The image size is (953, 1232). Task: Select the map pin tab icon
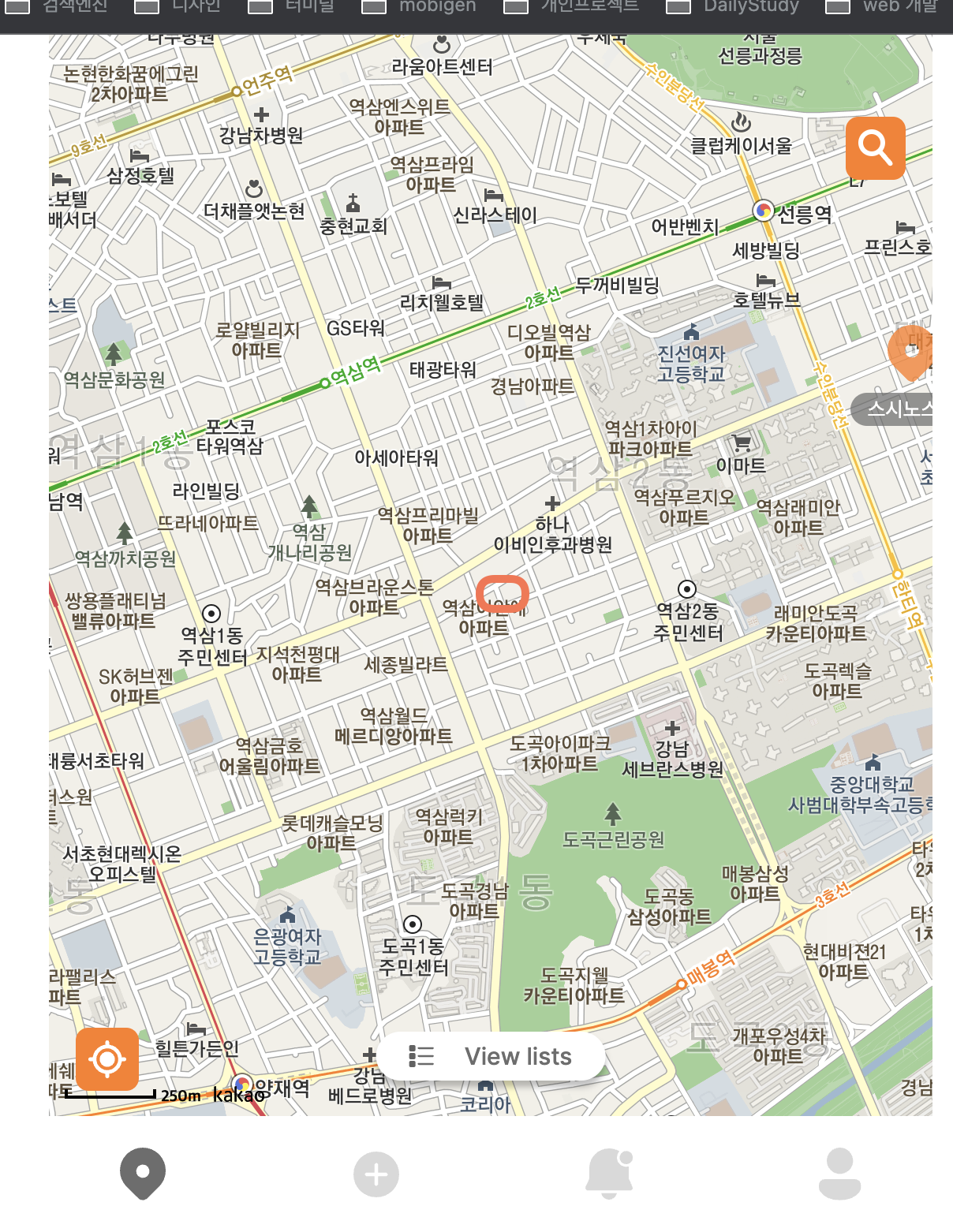pyautogui.click(x=142, y=1173)
